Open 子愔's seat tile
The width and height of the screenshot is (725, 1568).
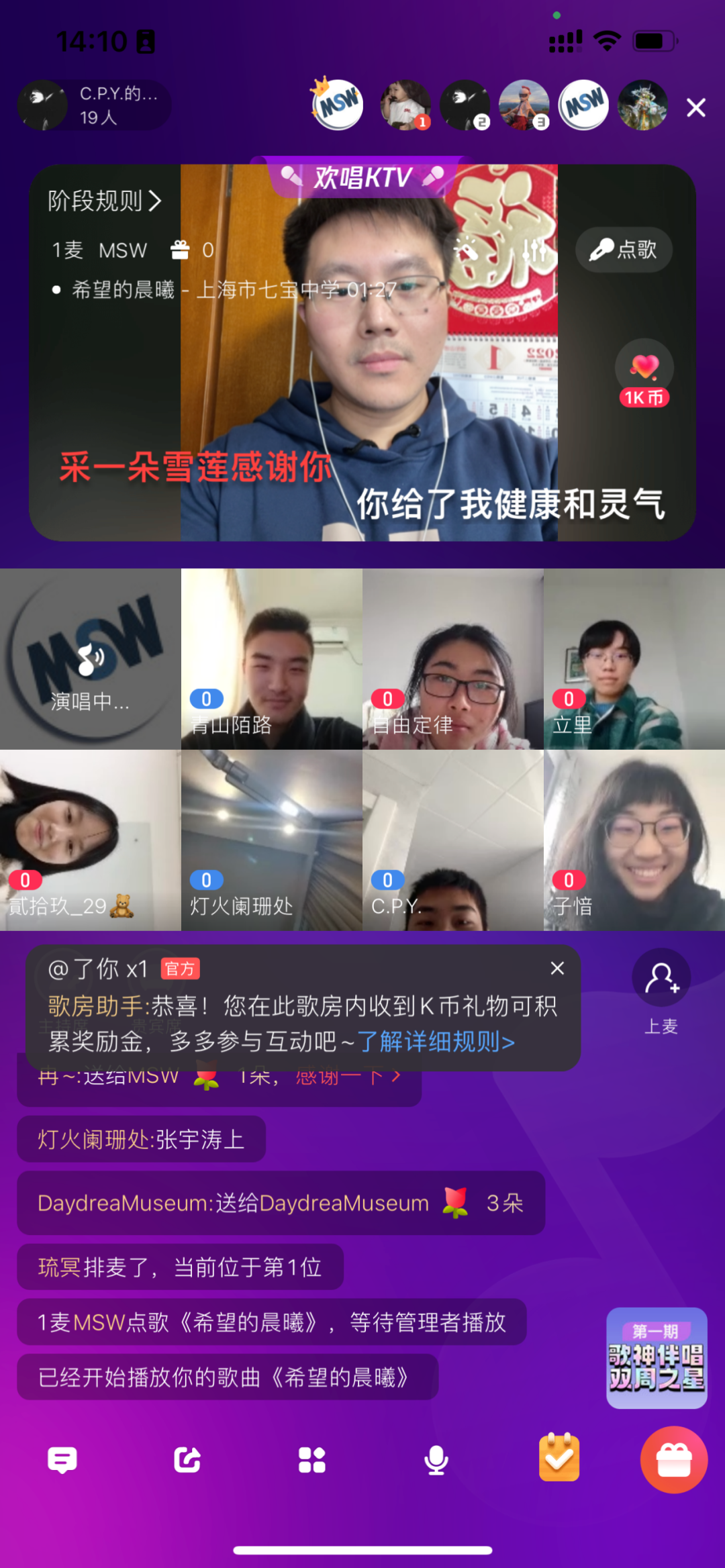coord(634,840)
